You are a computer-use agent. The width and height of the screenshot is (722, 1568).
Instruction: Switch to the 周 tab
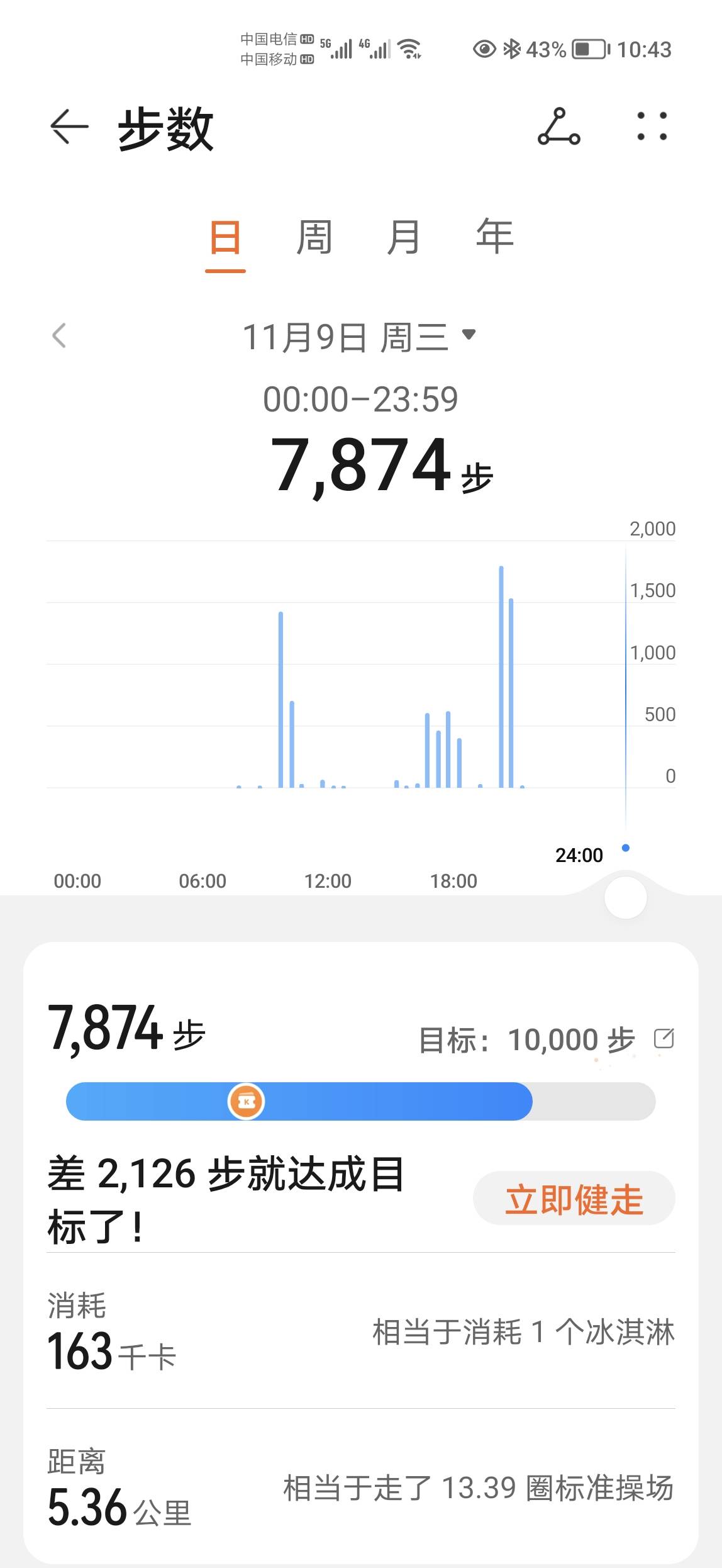[314, 238]
